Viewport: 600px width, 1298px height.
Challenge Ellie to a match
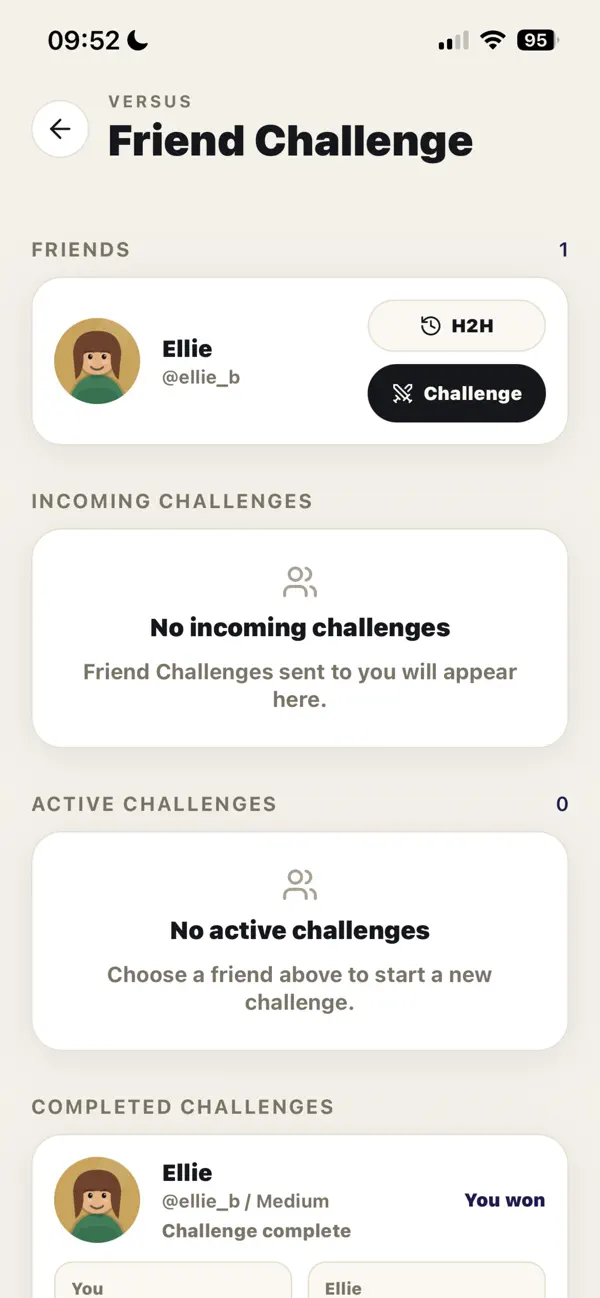(x=457, y=393)
